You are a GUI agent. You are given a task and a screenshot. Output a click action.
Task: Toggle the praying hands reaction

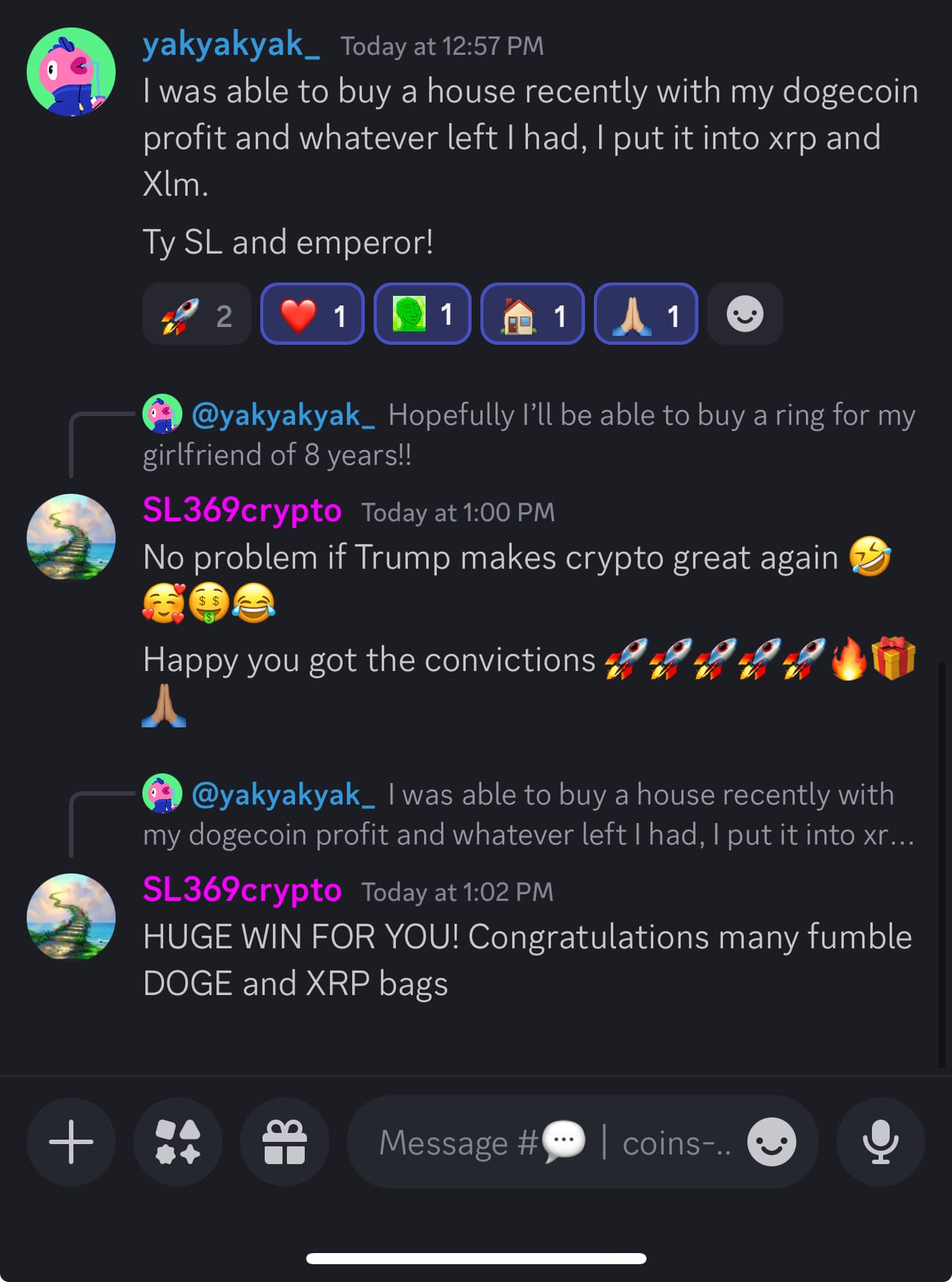[x=646, y=314]
